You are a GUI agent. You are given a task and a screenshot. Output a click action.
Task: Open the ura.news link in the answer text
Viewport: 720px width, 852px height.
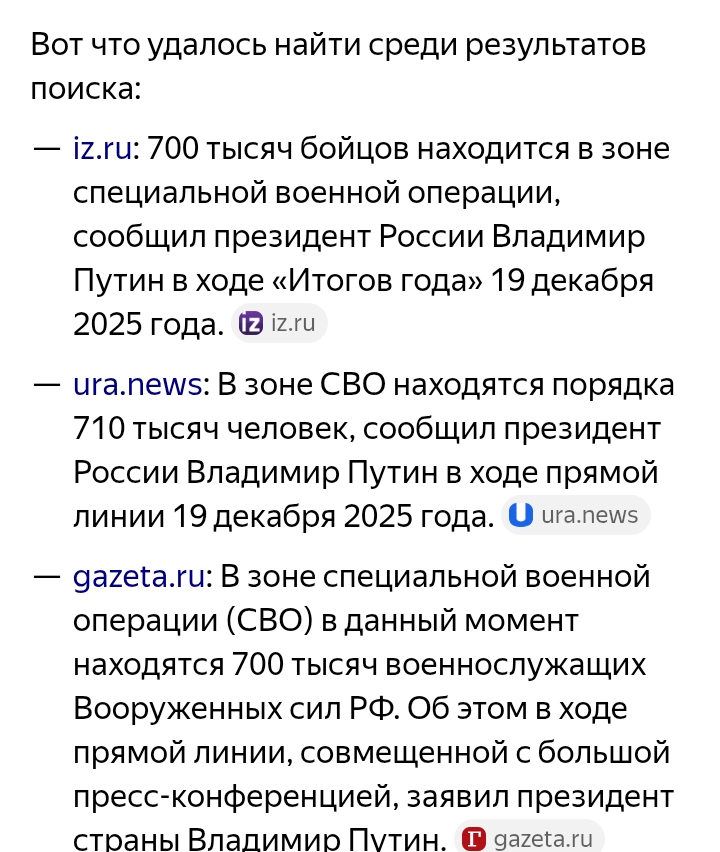click(x=138, y=385)
